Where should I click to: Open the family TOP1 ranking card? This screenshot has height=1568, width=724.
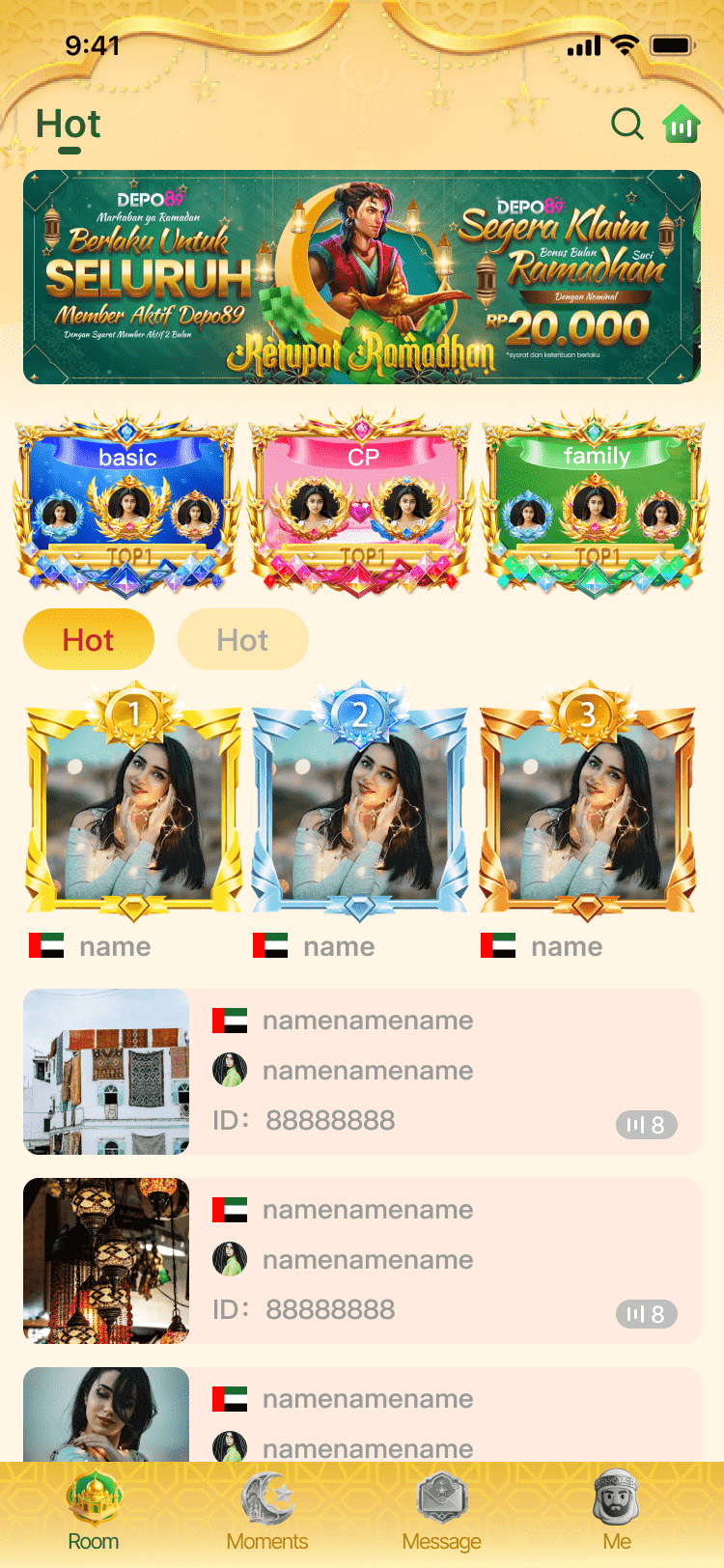(596, 502)
